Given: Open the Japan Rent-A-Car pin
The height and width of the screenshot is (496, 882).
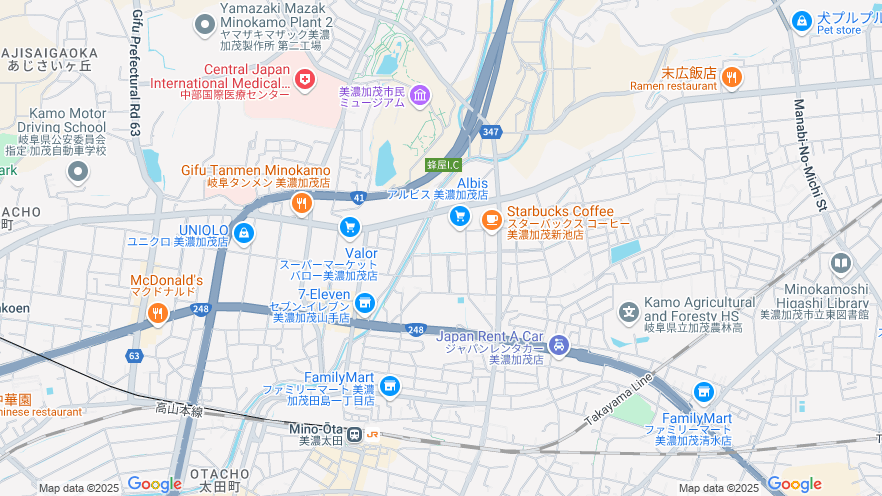Looking at the screenshot, I should [x=558, y=345].
